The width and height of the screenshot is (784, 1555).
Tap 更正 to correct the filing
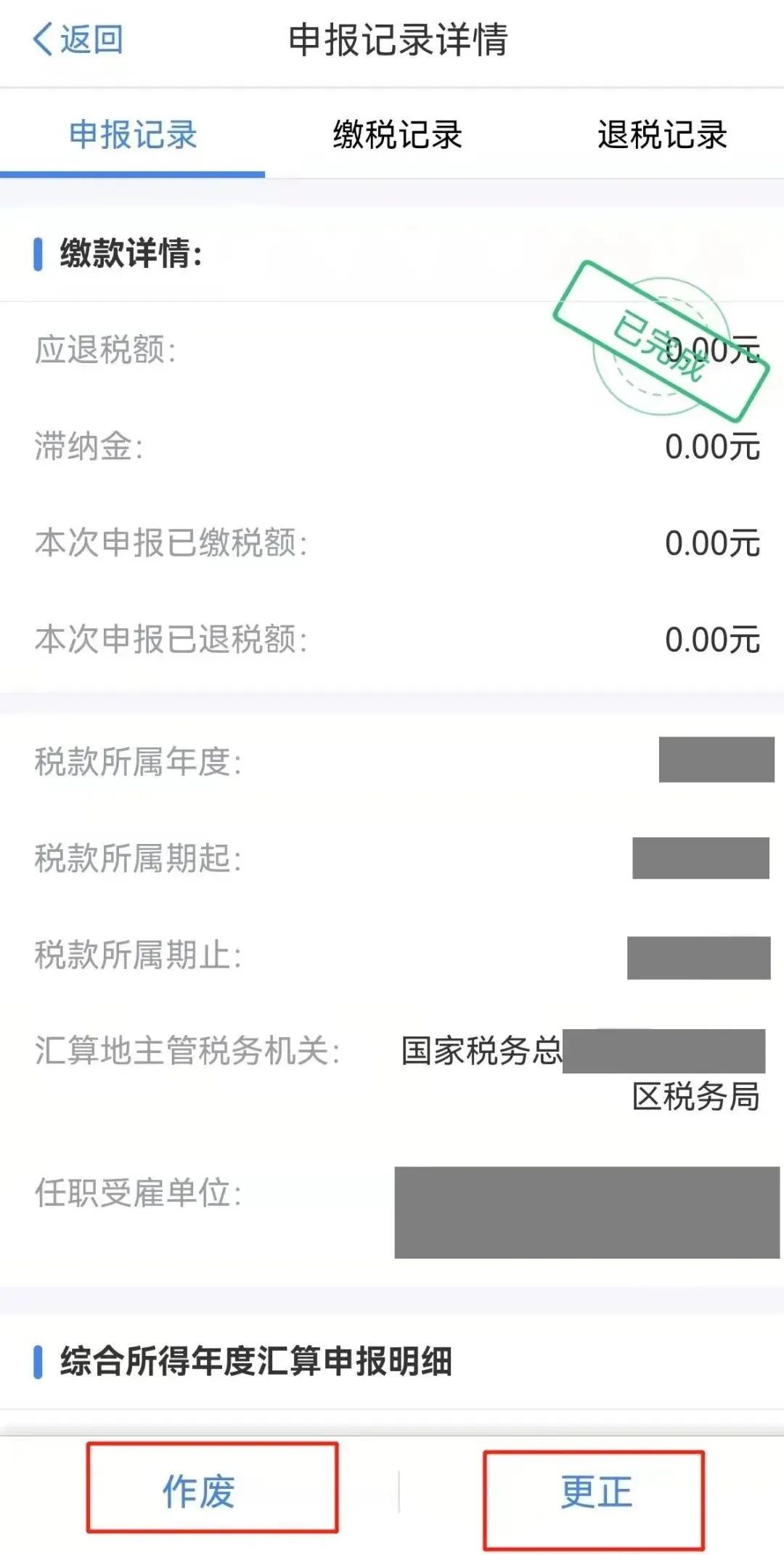pyautogui.click(x=596, y=1492)
